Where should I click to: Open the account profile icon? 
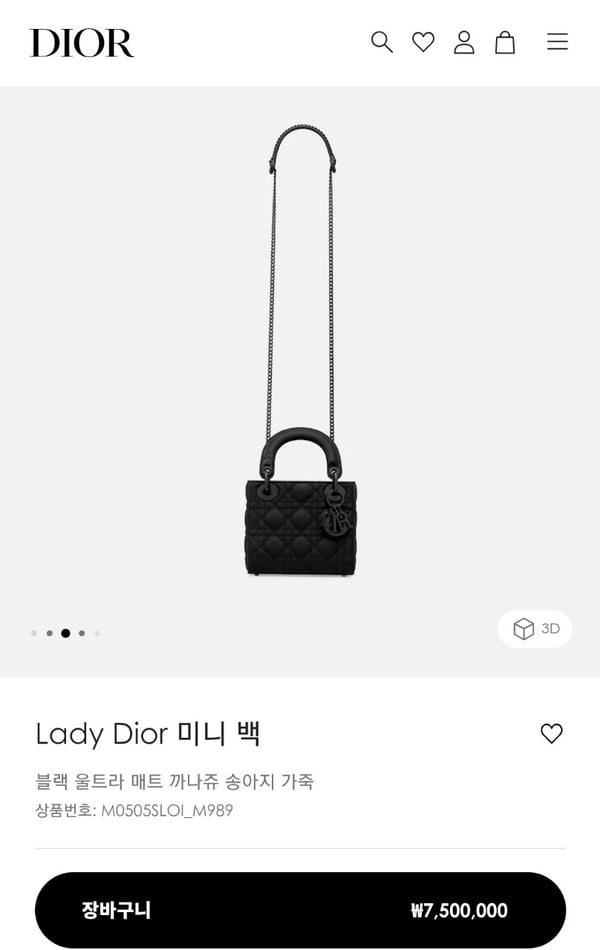(464, 42)
